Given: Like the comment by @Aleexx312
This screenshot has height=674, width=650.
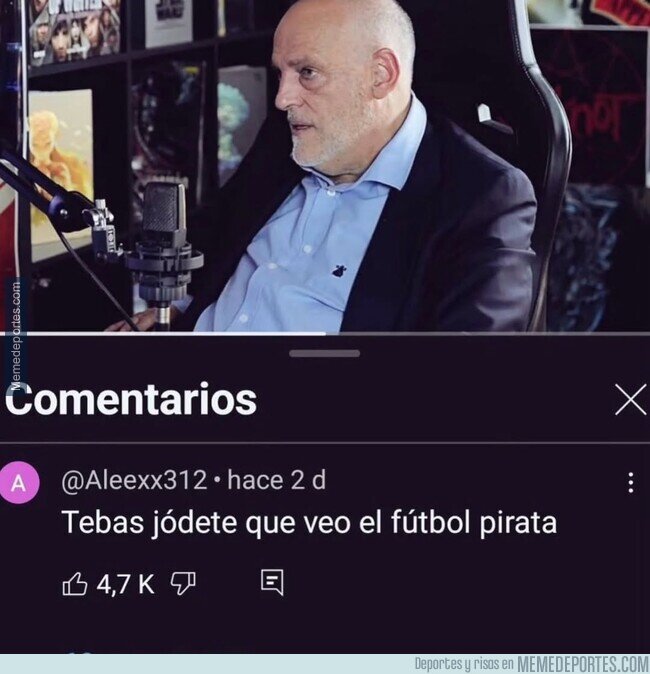Looking at the screenshot, I should [75, 585].
